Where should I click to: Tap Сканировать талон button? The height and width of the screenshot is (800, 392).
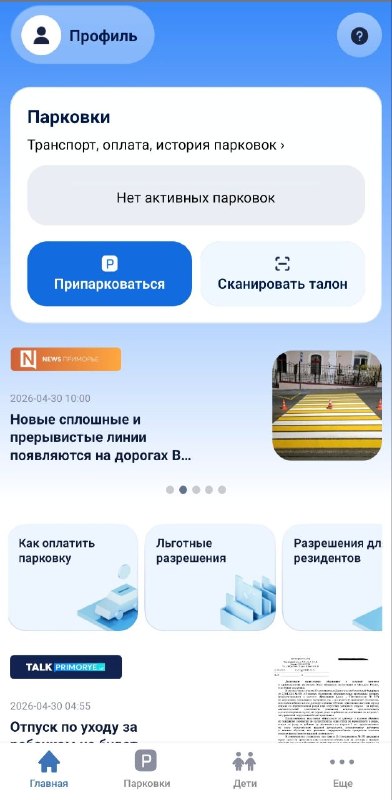tap(283, 273)
